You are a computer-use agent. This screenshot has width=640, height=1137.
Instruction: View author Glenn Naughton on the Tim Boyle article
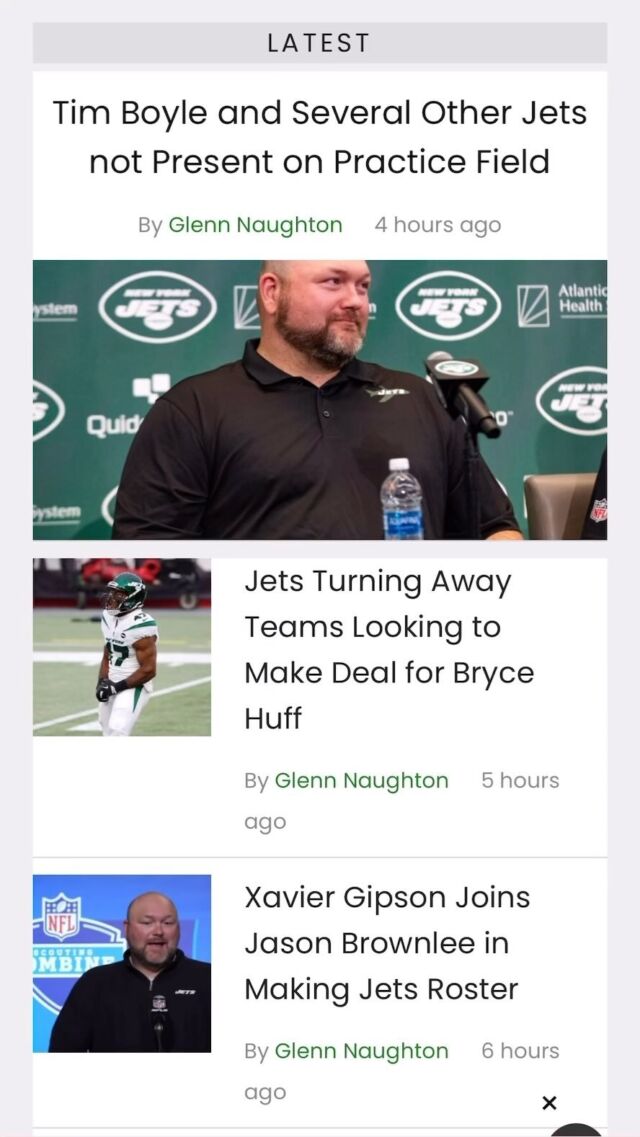255,225
